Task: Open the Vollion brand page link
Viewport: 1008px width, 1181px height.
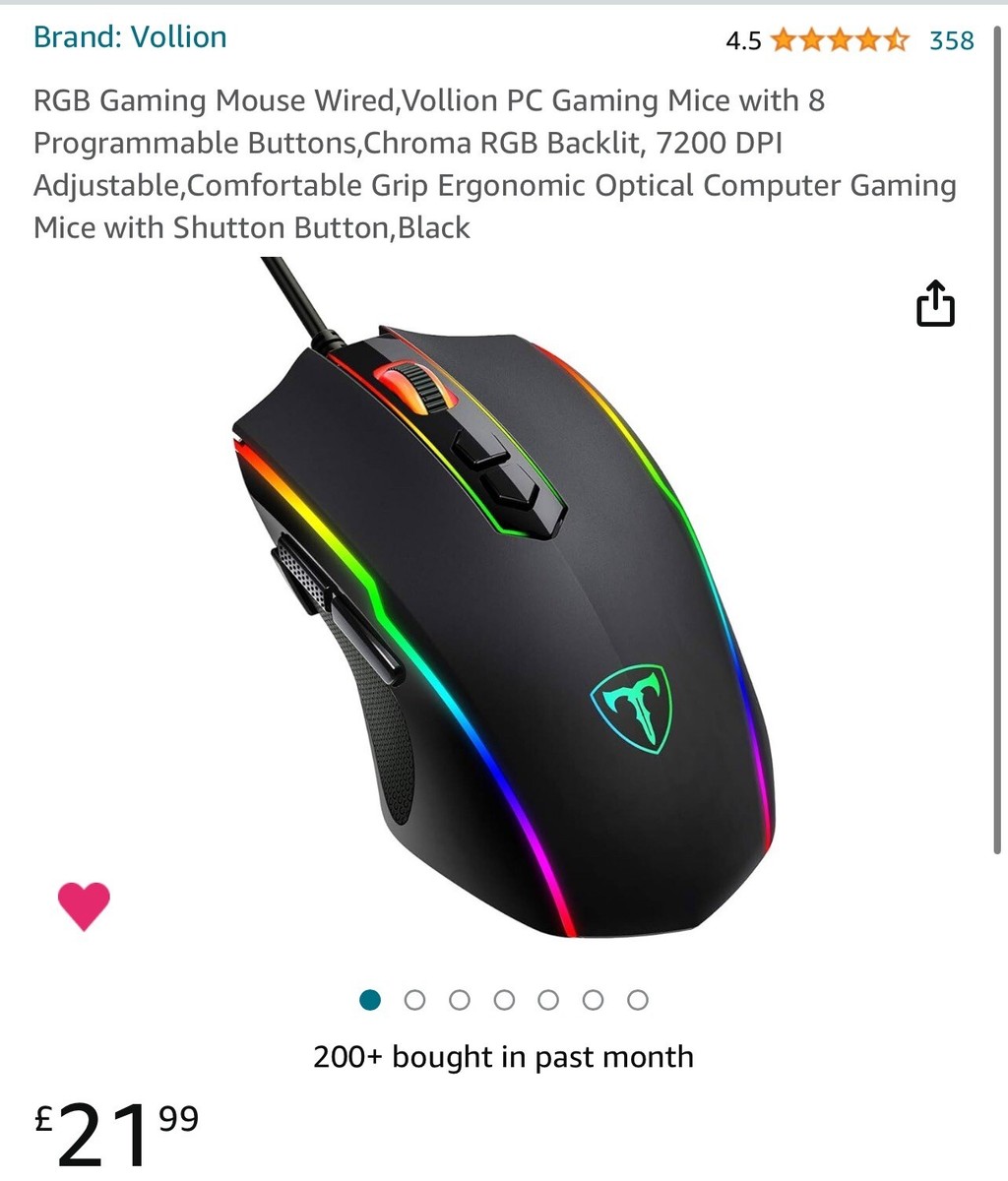Action: pyautogui.click(x=130, y=37)
